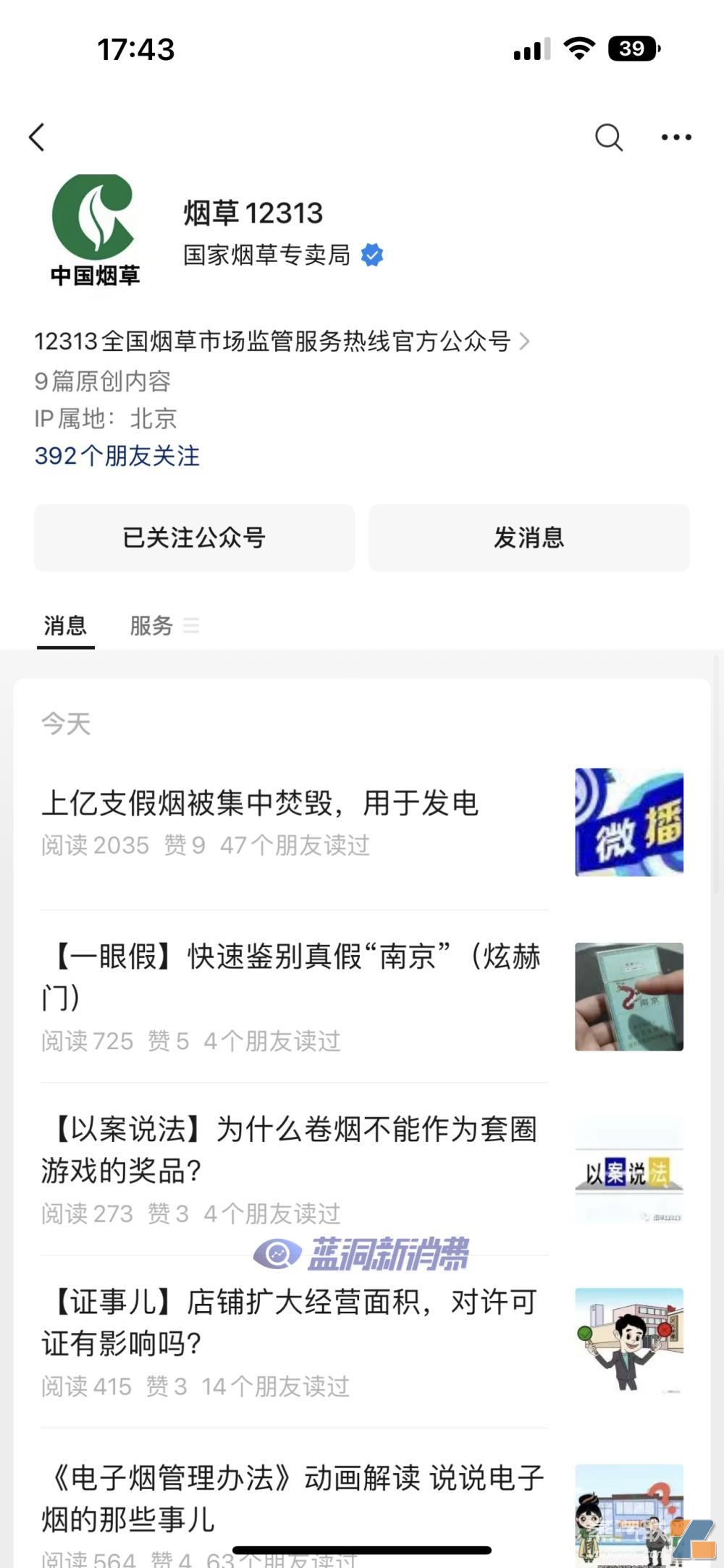Tap the 烟草12313 account avatar
The width and height of the screenshot is (724, 1568).
tap(95, 231)
